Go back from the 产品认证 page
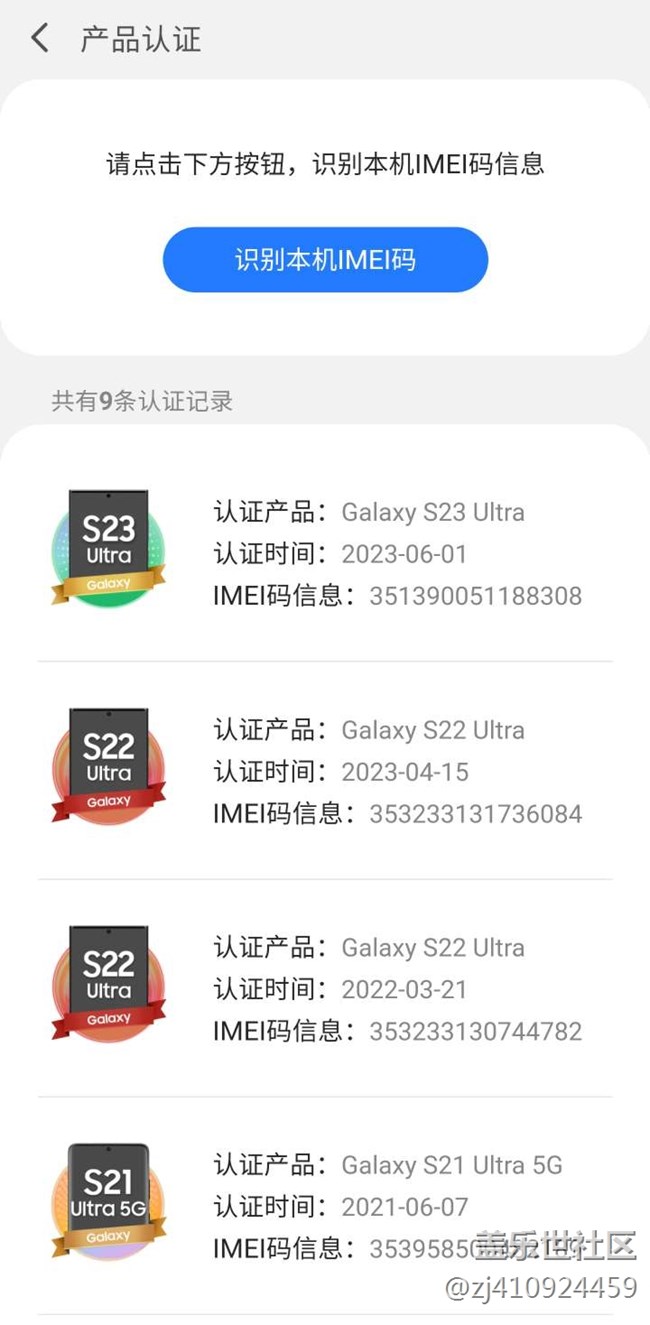 pos(40,39)
